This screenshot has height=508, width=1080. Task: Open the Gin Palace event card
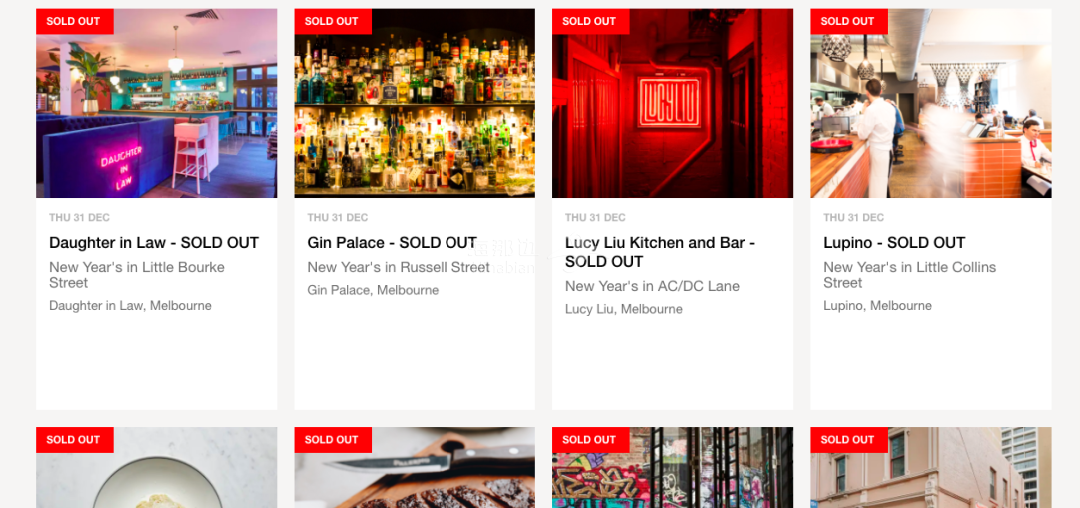[x=392, y=243]
